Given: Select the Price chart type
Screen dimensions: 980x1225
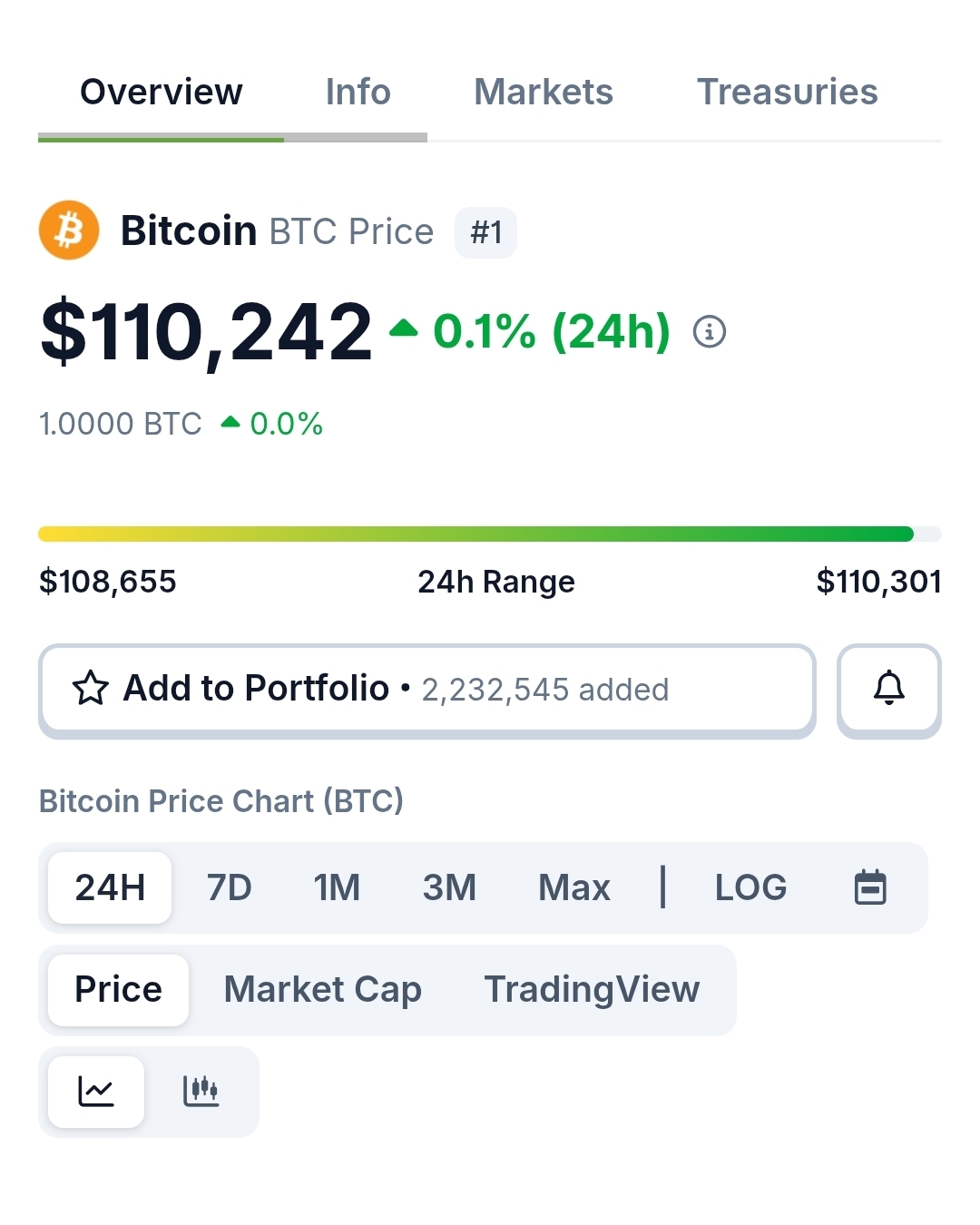Looking at the screenshot, I should coord(118,990).
